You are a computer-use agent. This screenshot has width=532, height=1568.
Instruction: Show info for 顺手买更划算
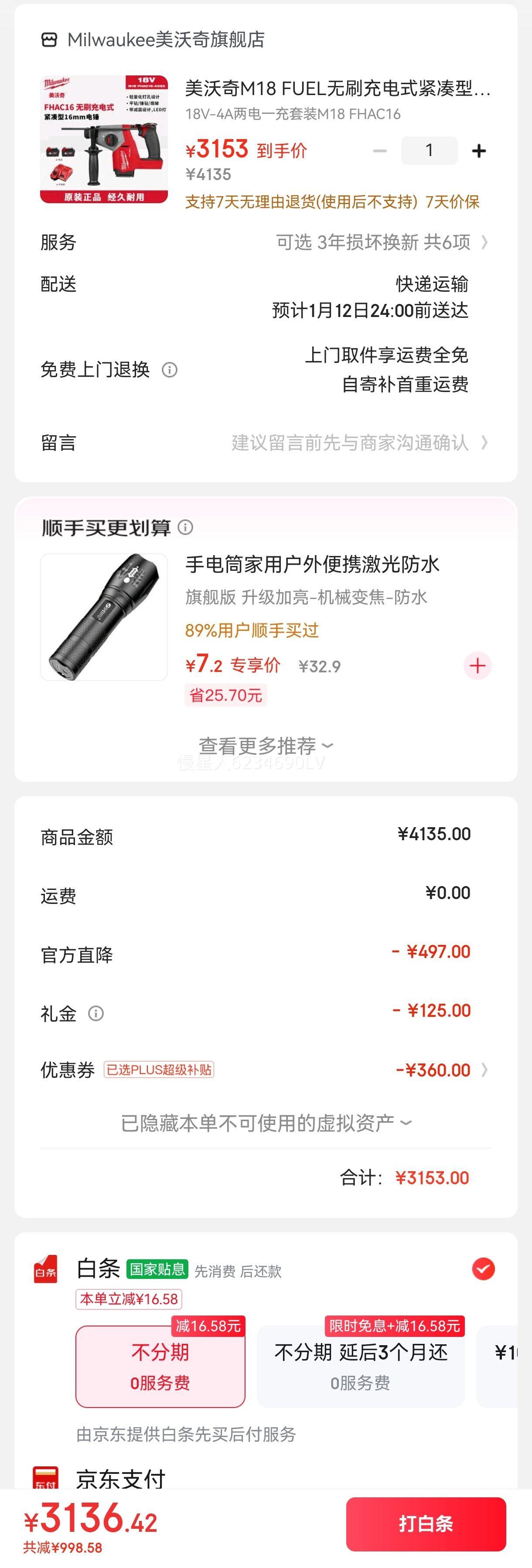click(x=186, y=527)
